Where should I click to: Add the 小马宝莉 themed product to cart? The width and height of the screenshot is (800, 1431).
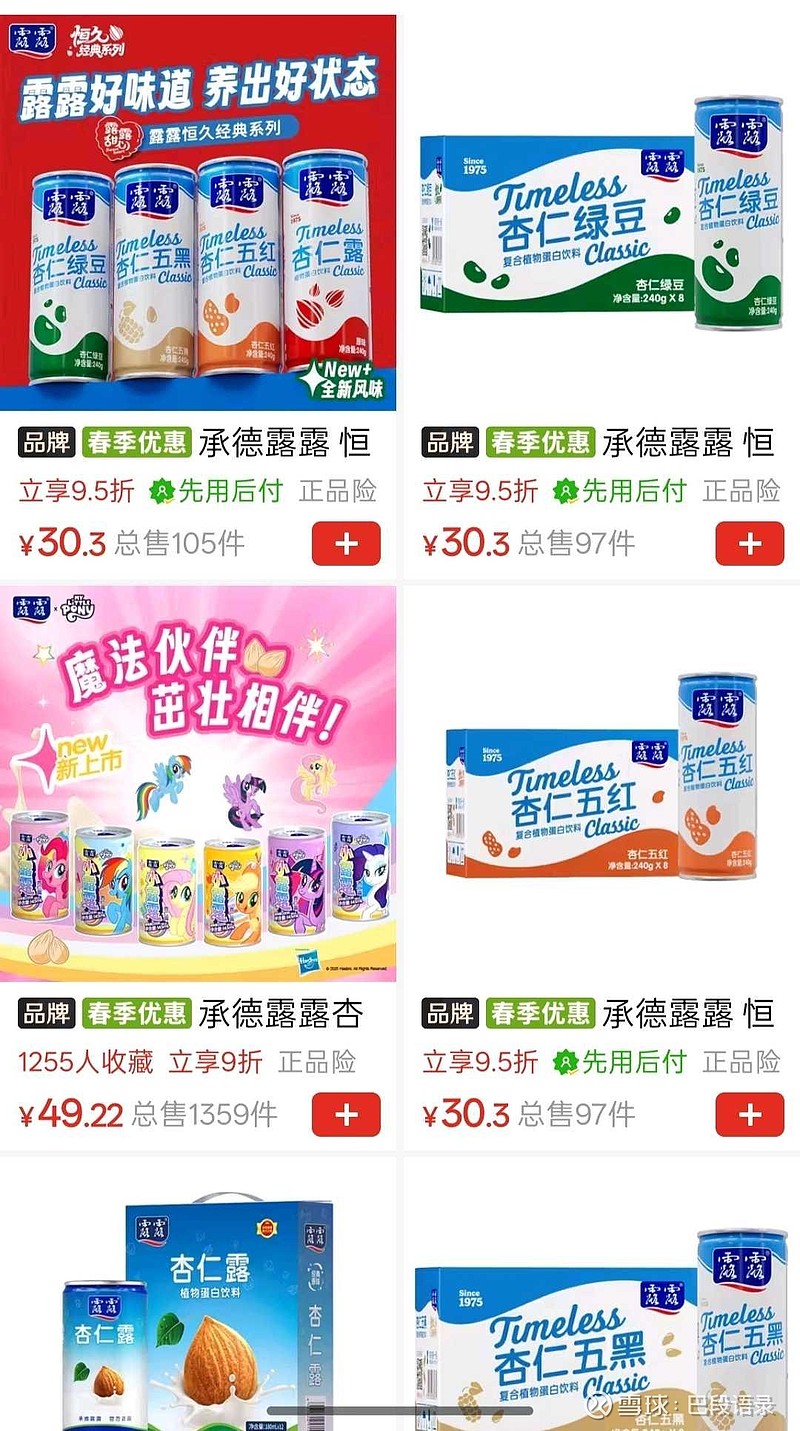click(345, 1113)
